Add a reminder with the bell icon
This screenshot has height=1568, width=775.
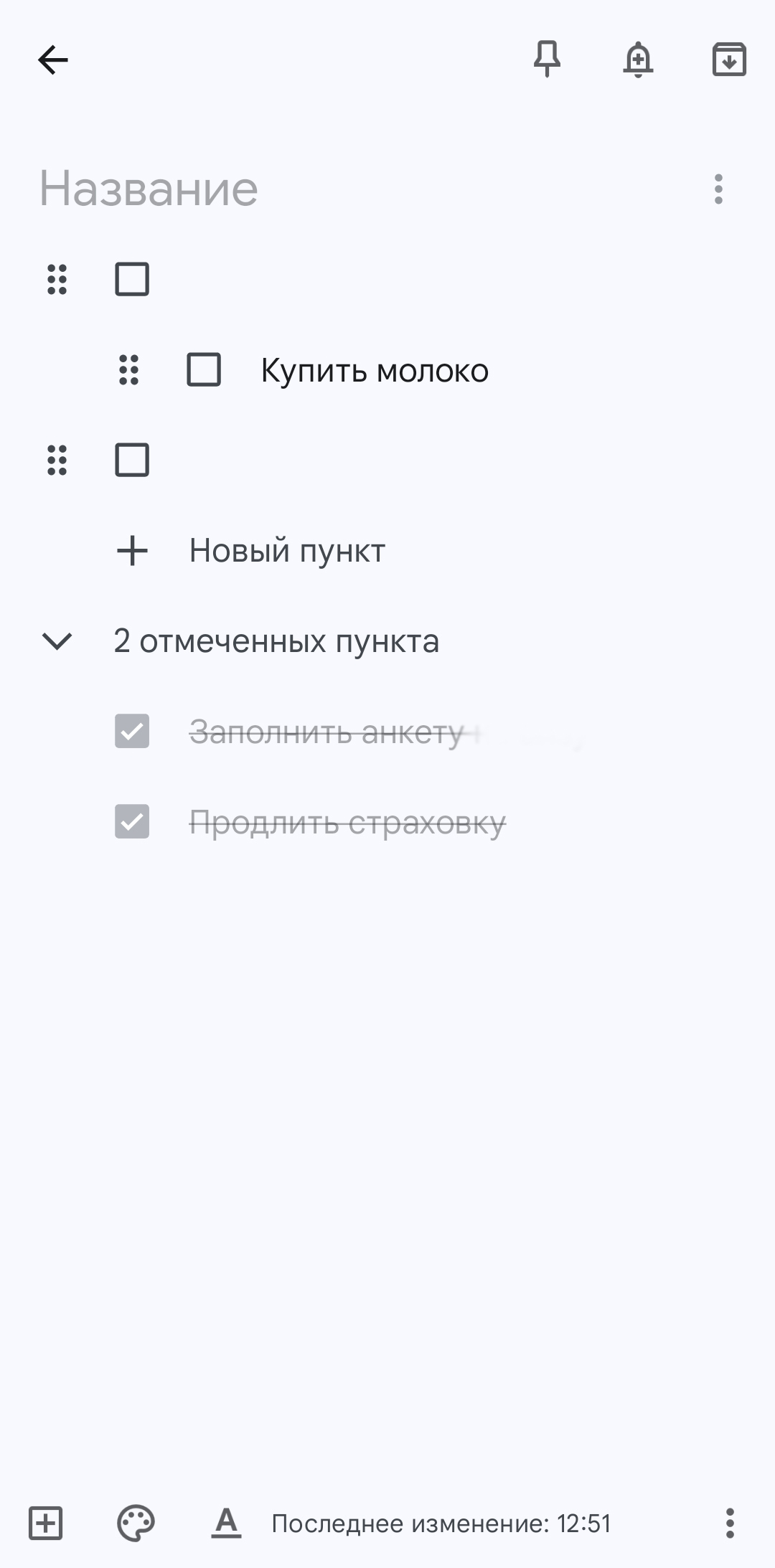[x=638, y=59]
